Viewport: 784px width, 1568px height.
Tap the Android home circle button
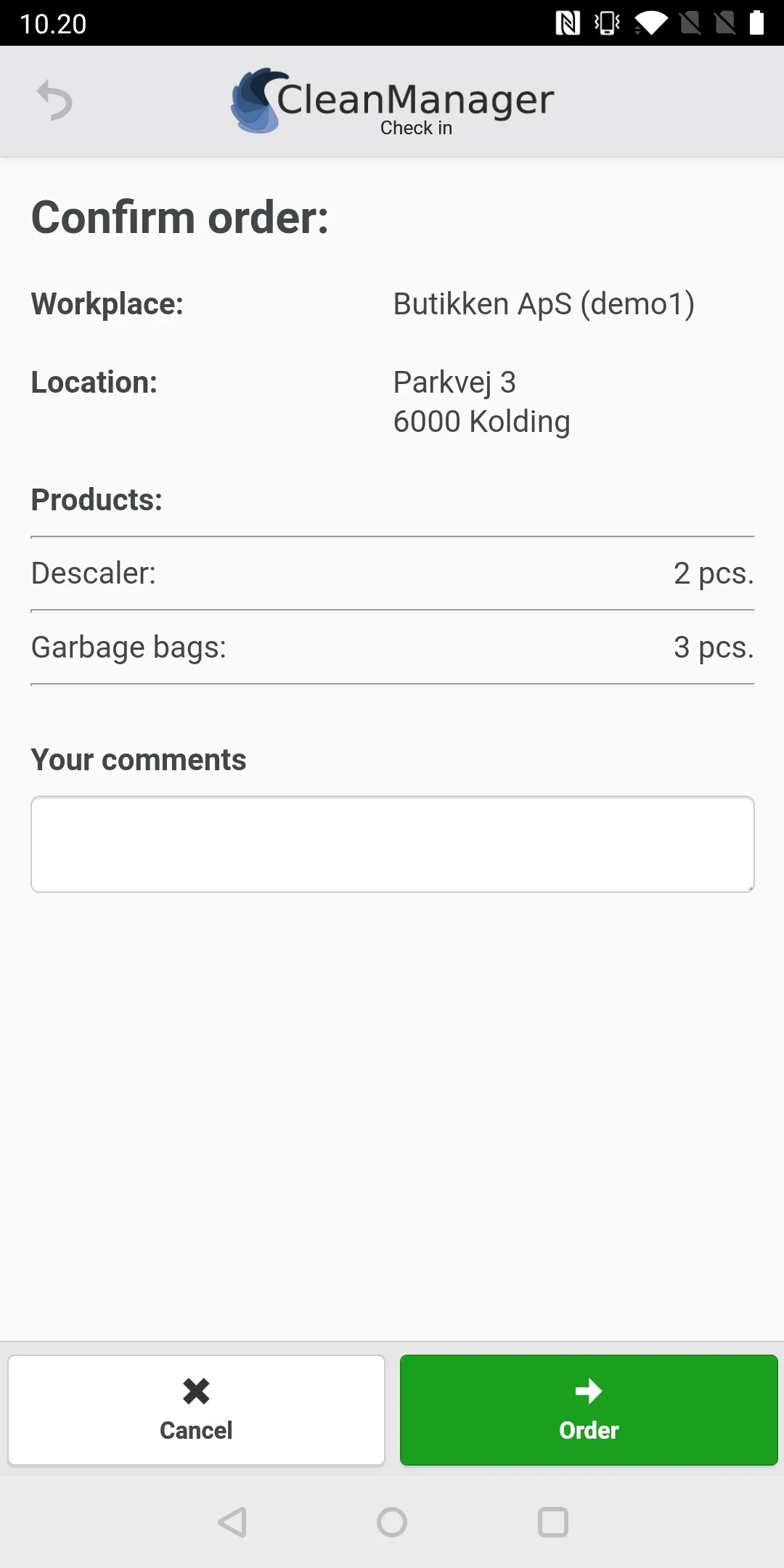392,1522
